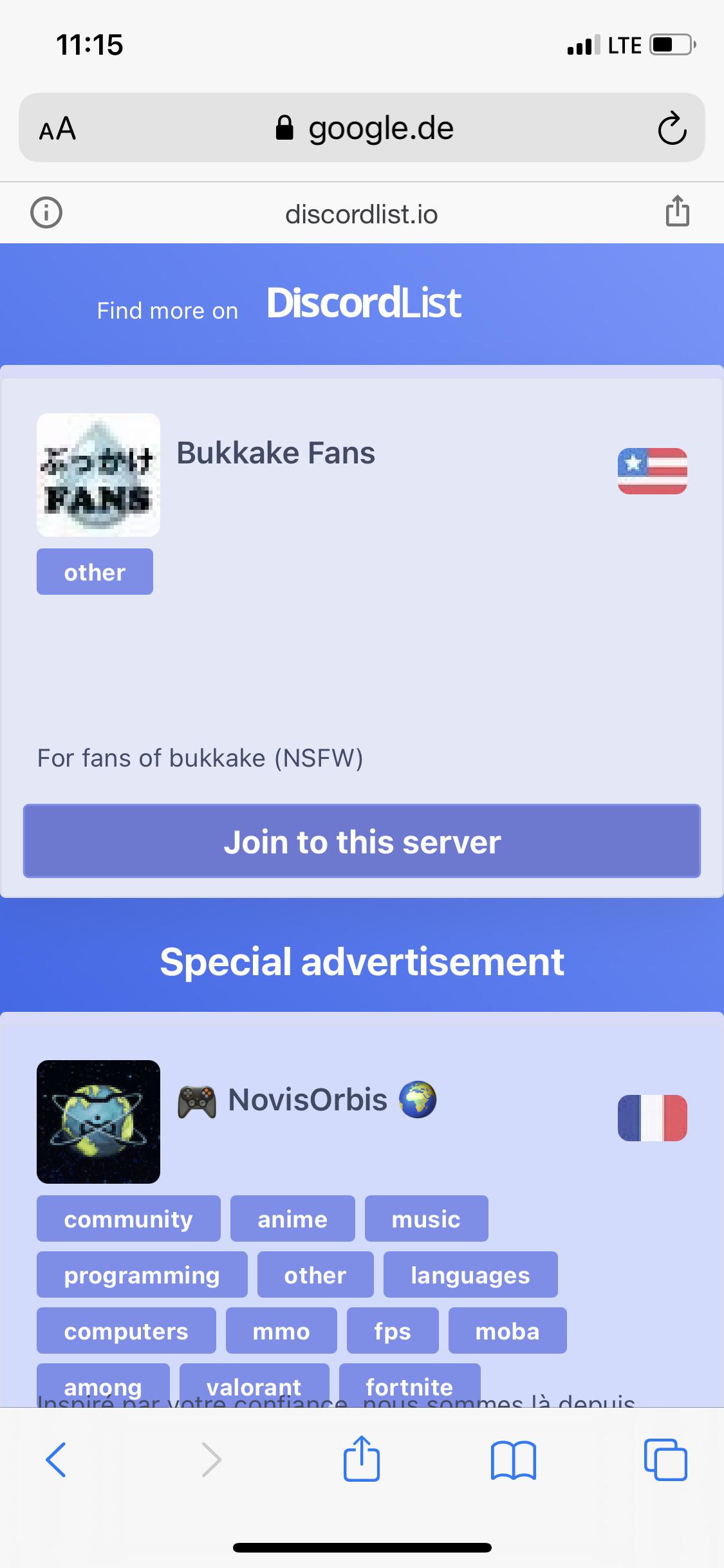Select the 'other' tag under Bukkake Fans

tap(94, 571)
